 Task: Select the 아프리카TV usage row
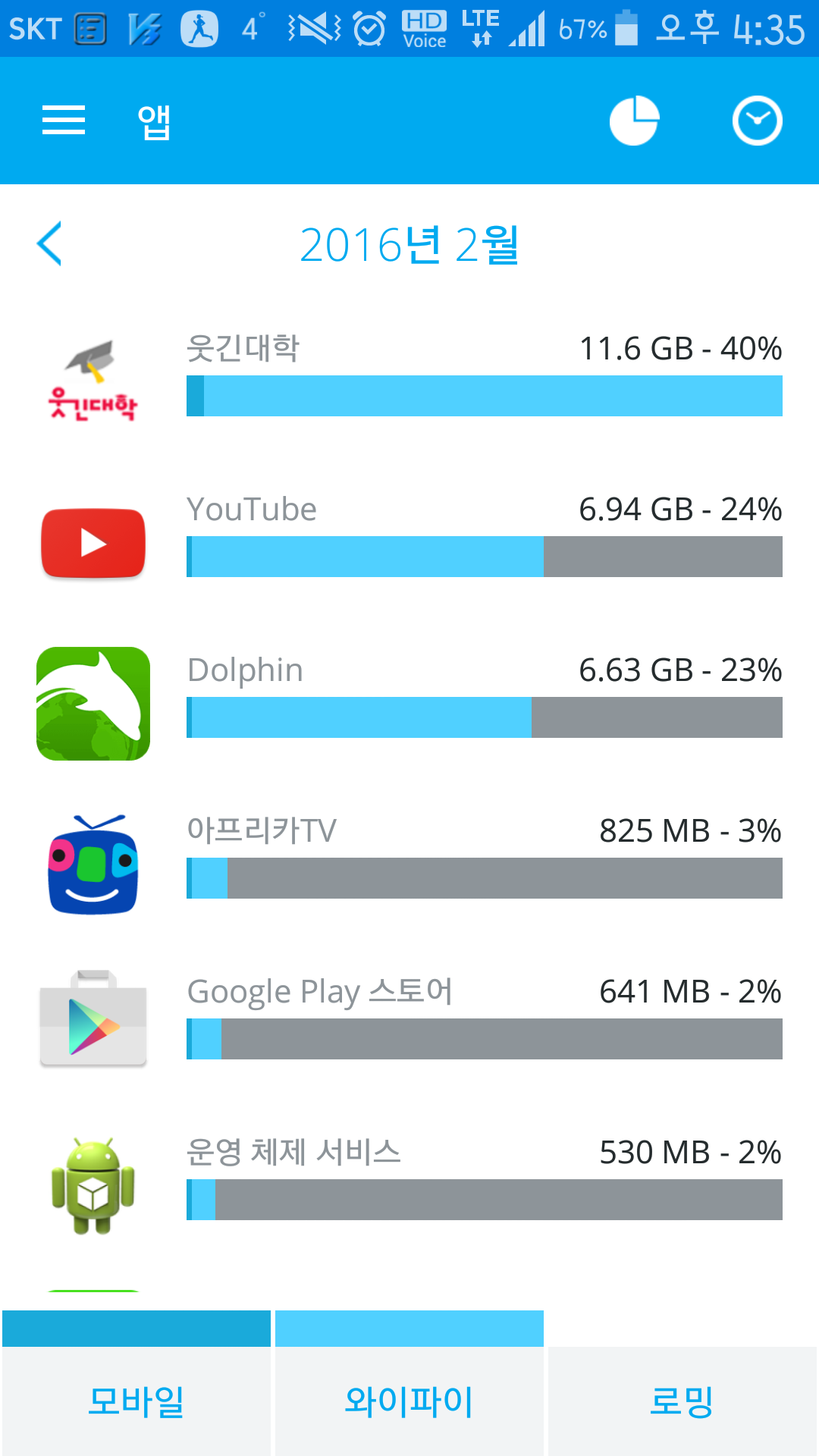(409, 859)
